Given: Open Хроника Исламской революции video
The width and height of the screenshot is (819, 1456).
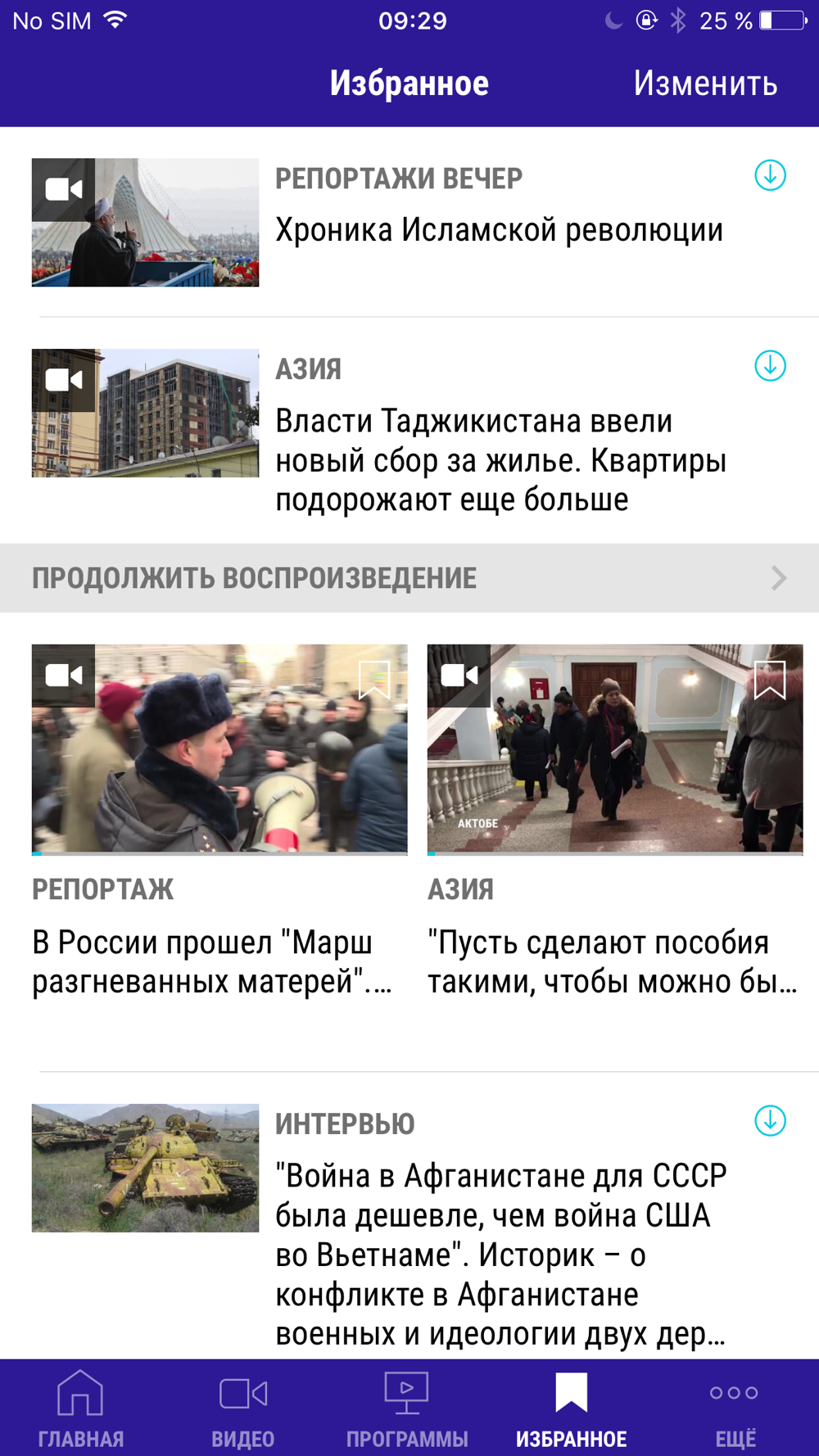Looking at the screenshot, I should pyautogui.click(x=498, y=230).
